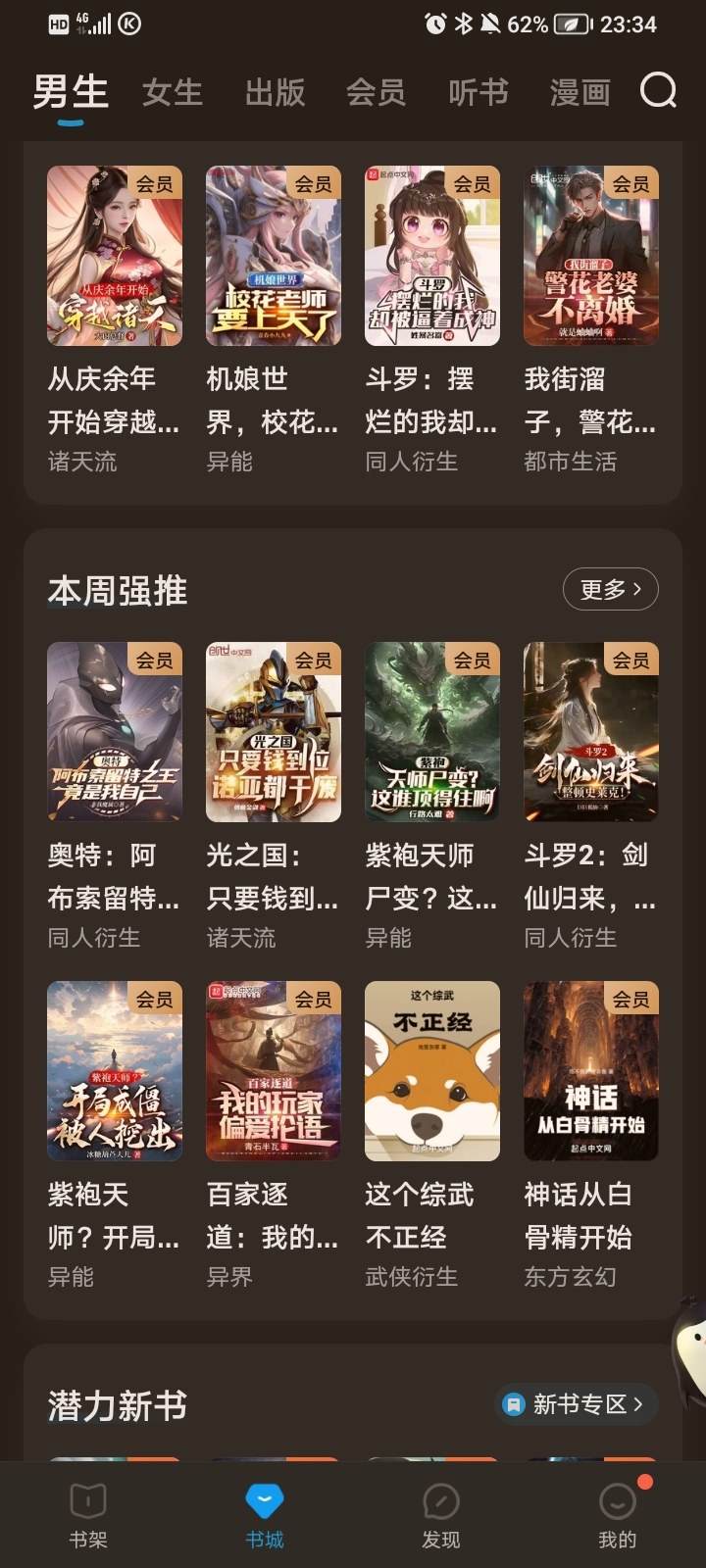This screenshot has height=1568, width=706.
Task: Switch to the 漫画 tab
Action: [x=580, y=93]
